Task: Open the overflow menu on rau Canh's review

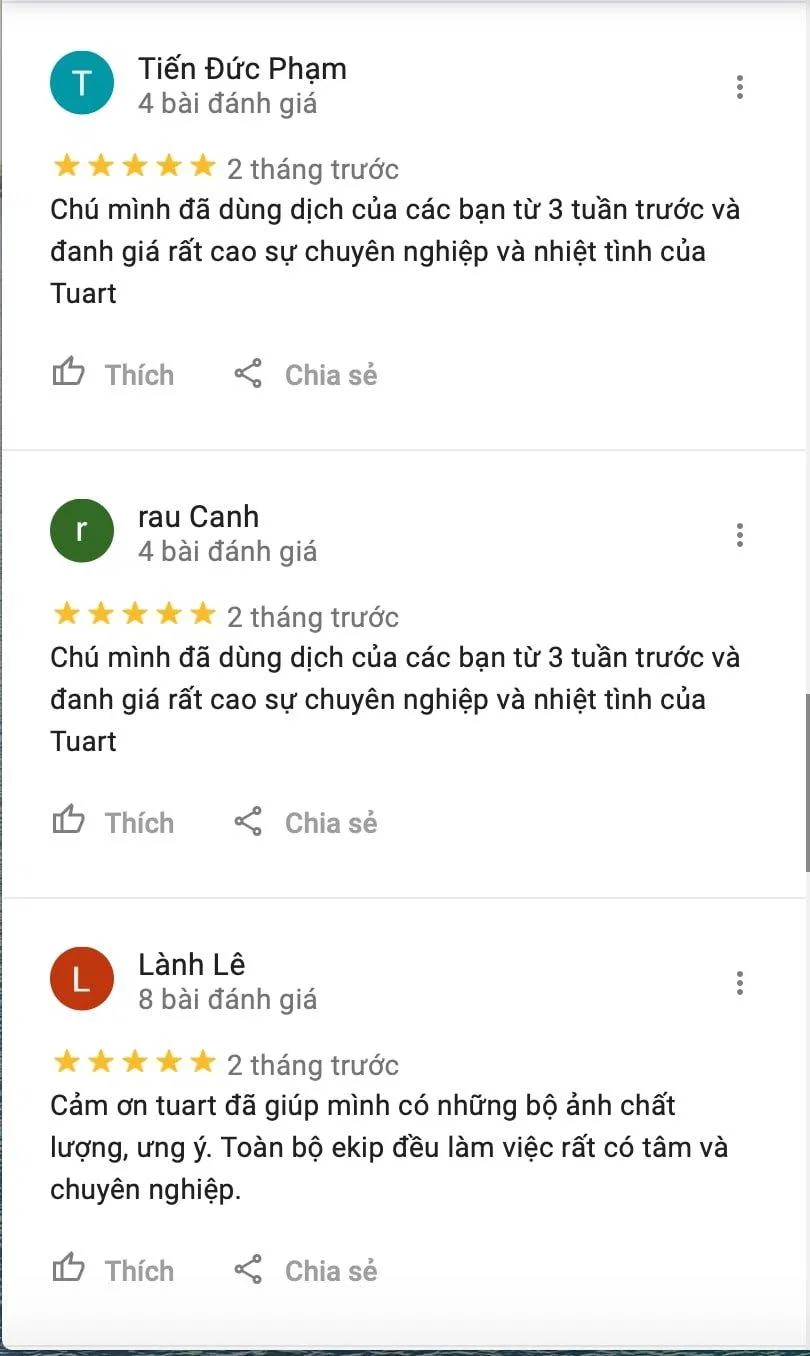Action: click(x=740, y=535)
